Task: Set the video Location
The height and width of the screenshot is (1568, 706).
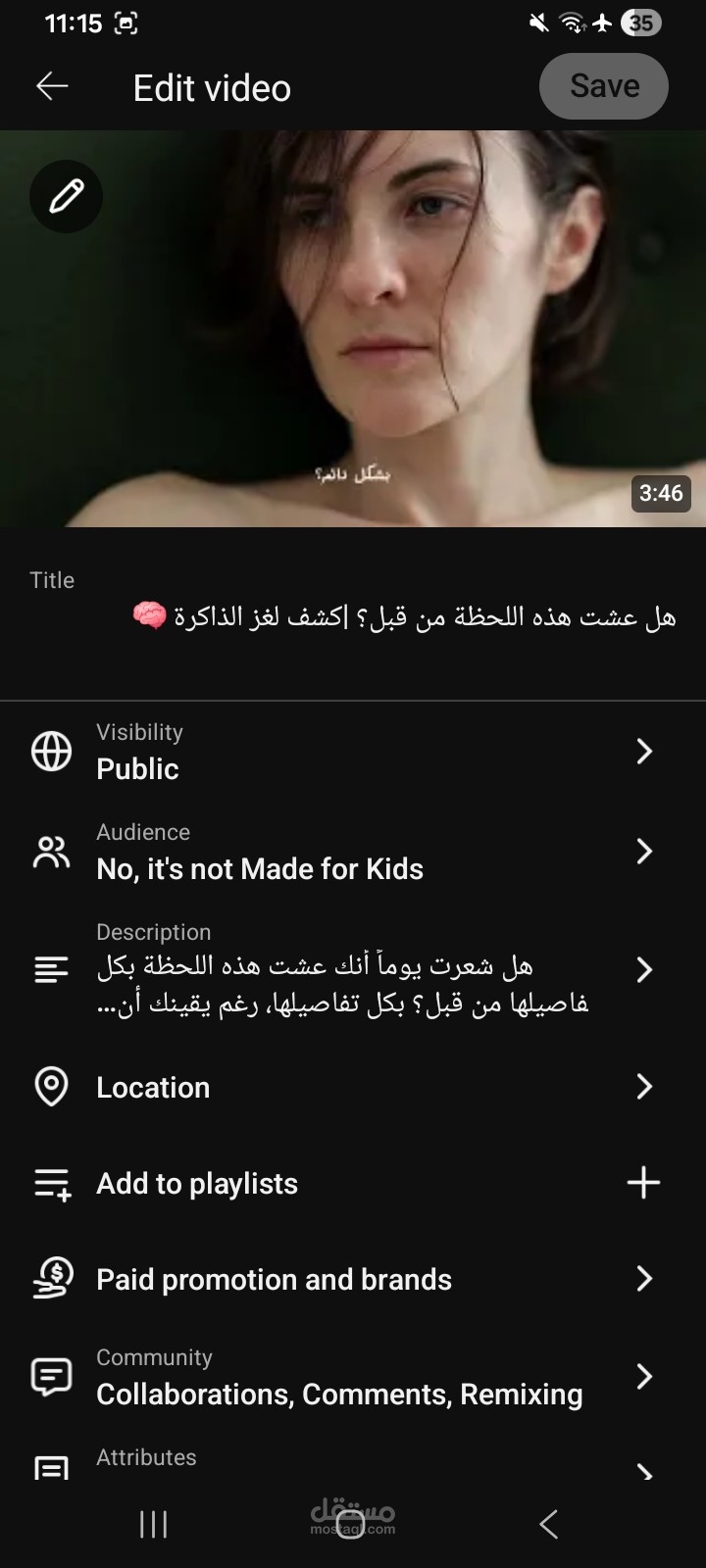Action: coord(353,1087)
